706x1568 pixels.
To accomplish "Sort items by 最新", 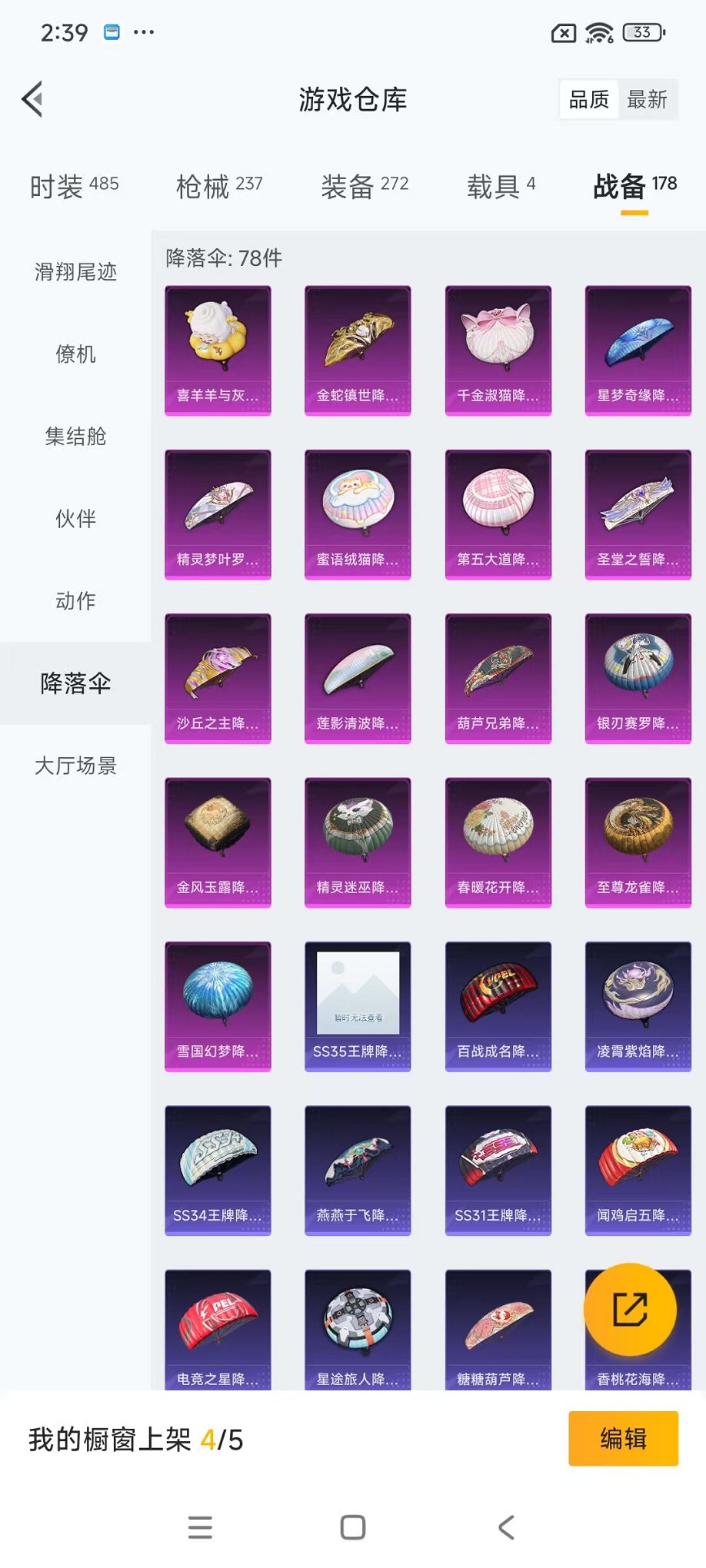I will (647, 100).
